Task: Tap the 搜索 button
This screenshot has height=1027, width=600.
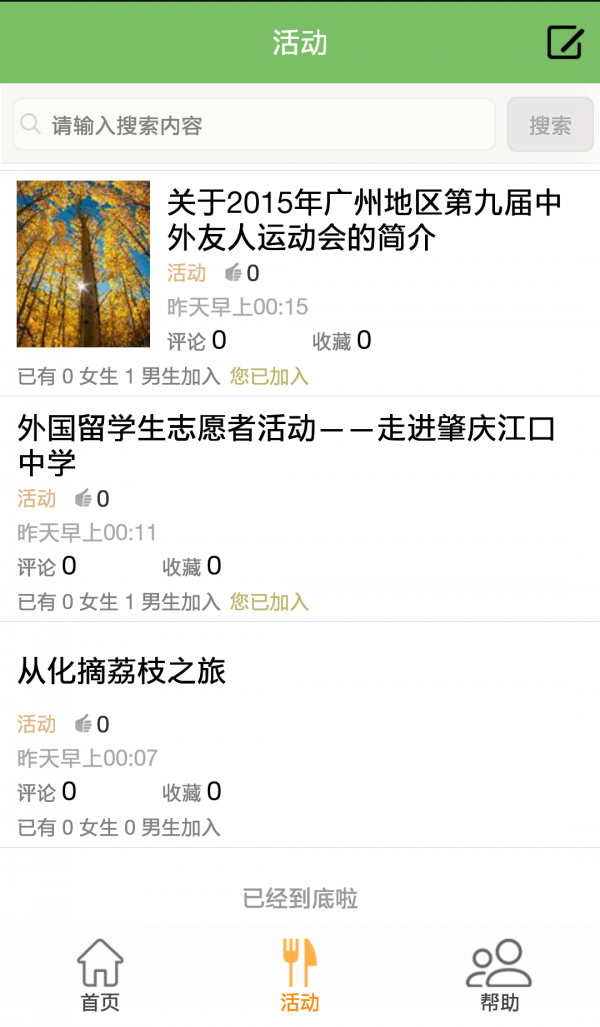Action: [x=550, y=124]
